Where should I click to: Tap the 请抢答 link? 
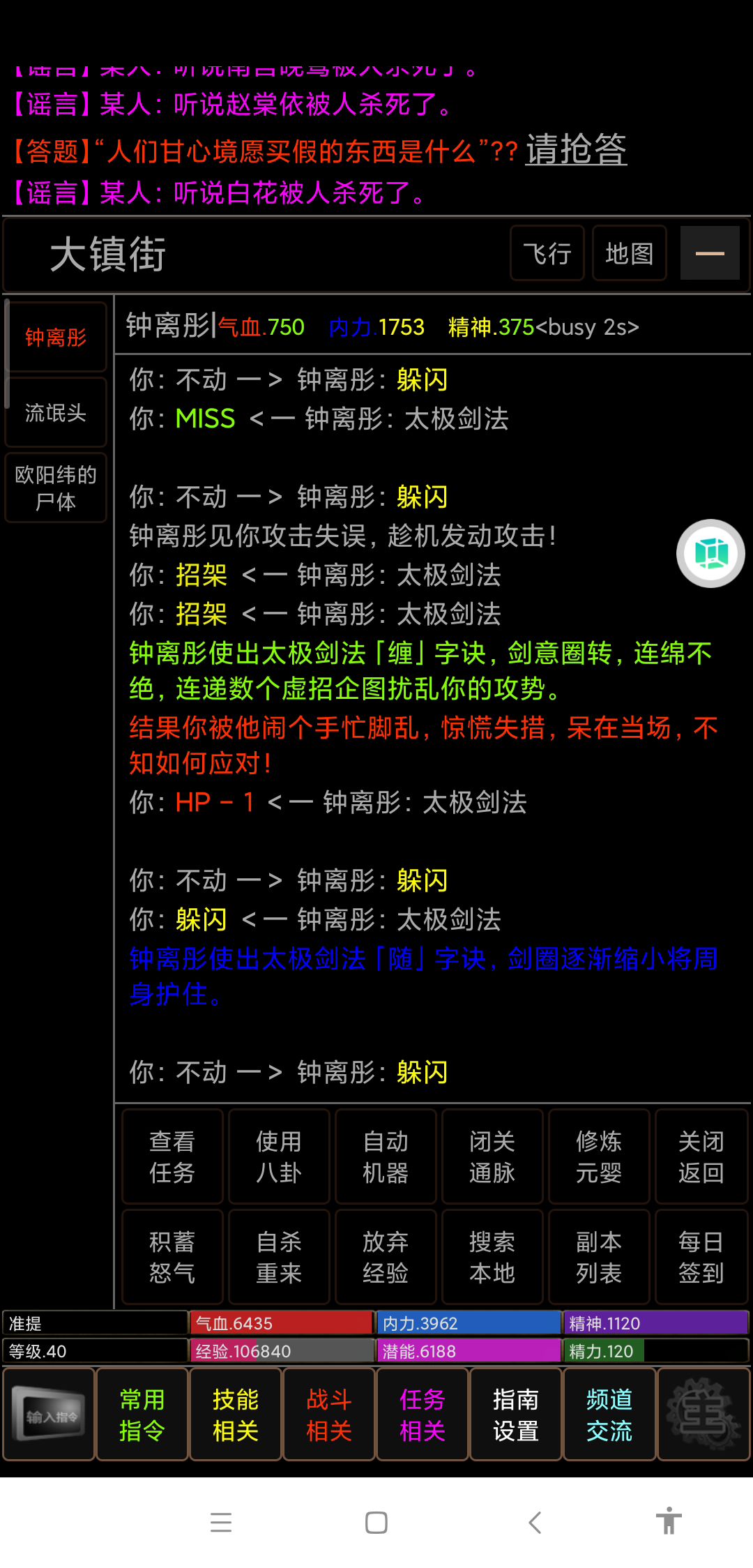[576, 149]
